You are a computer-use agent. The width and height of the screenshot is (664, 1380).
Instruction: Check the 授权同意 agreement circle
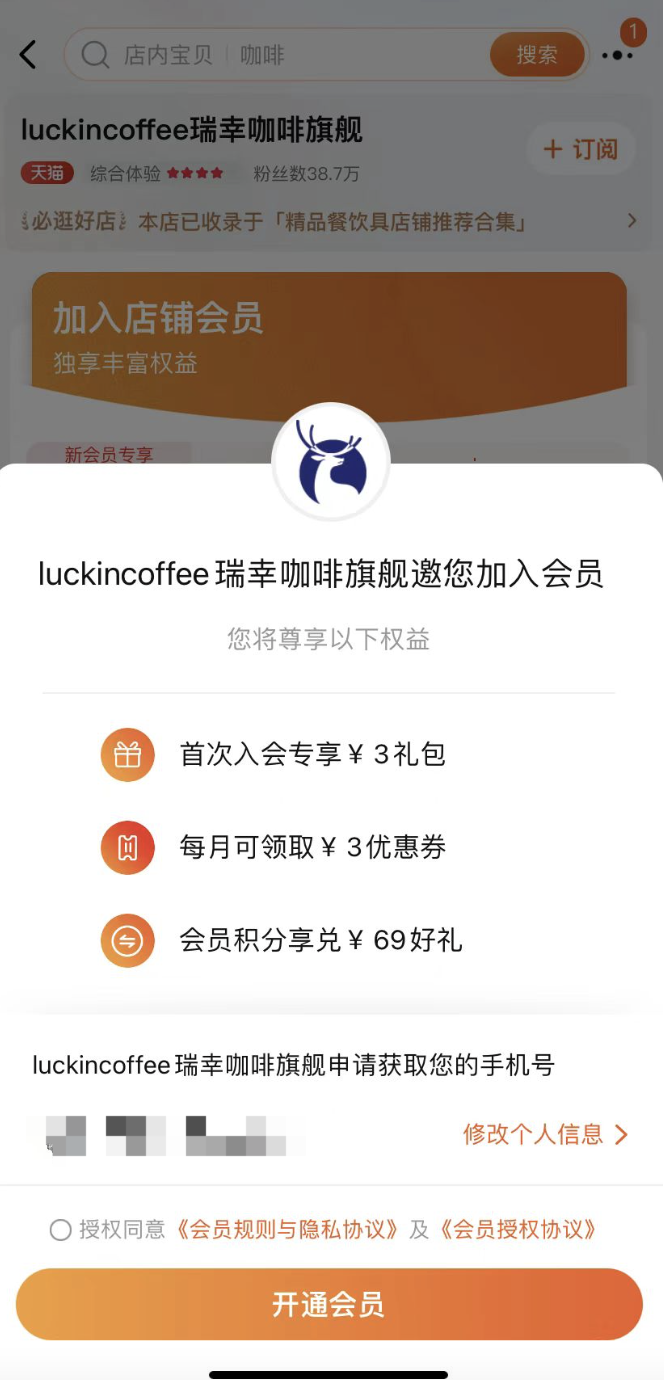(x=60, y=1230)
